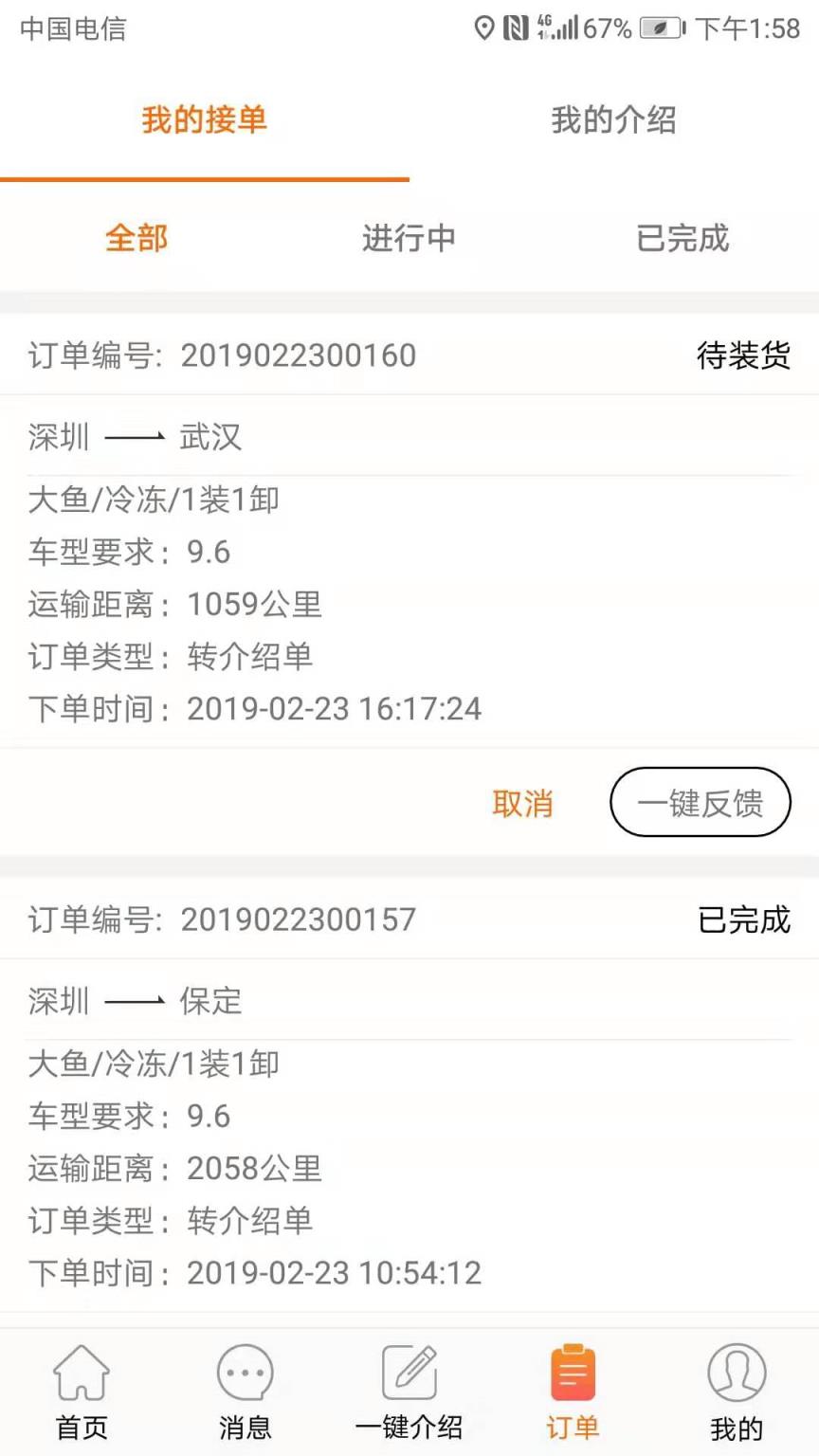Click the 待装货 status label
Viewport: 819px width, 1456px height.
point(743,354)
